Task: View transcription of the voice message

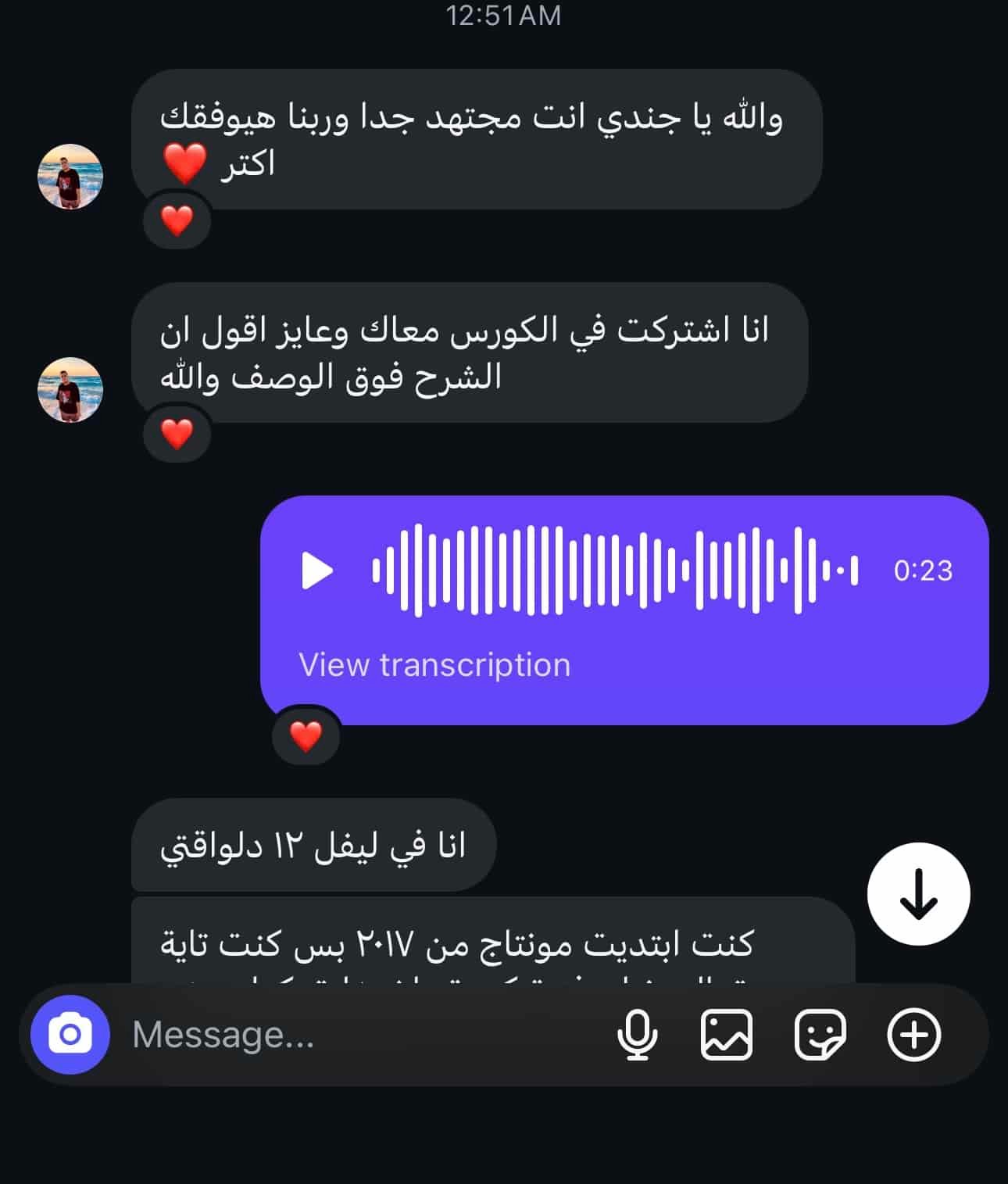Action: (x=434, y=665)
